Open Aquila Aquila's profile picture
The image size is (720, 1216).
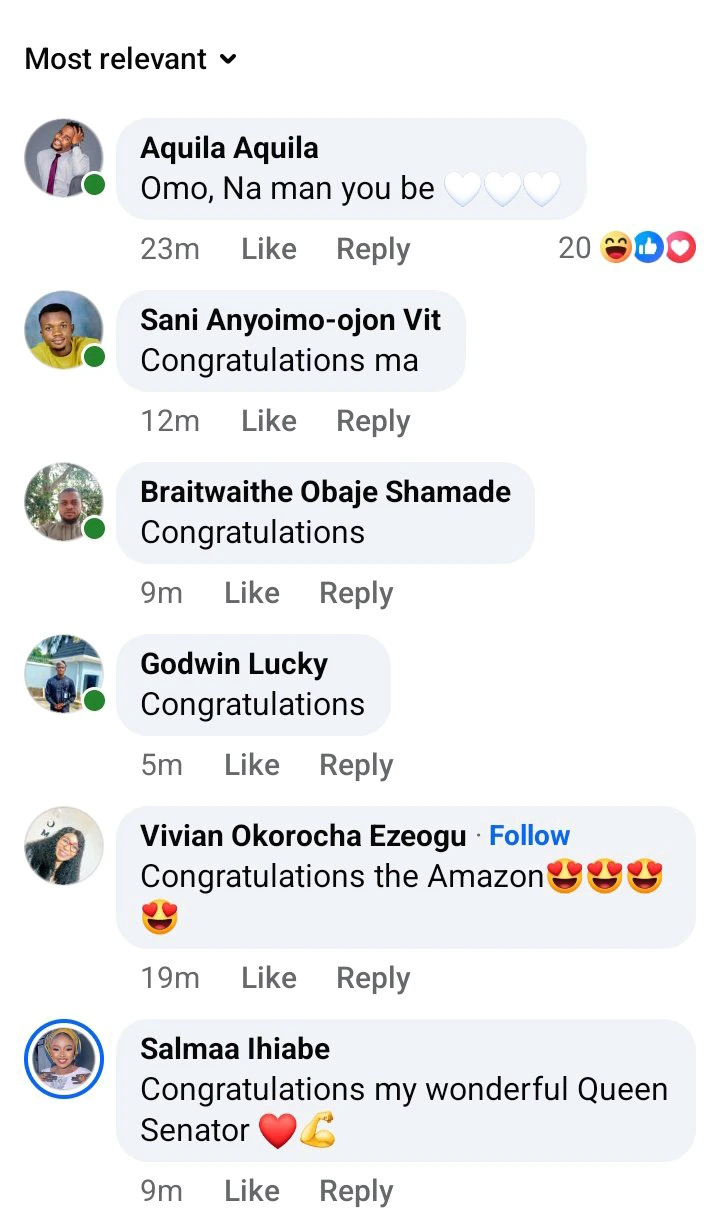point(64,158)
